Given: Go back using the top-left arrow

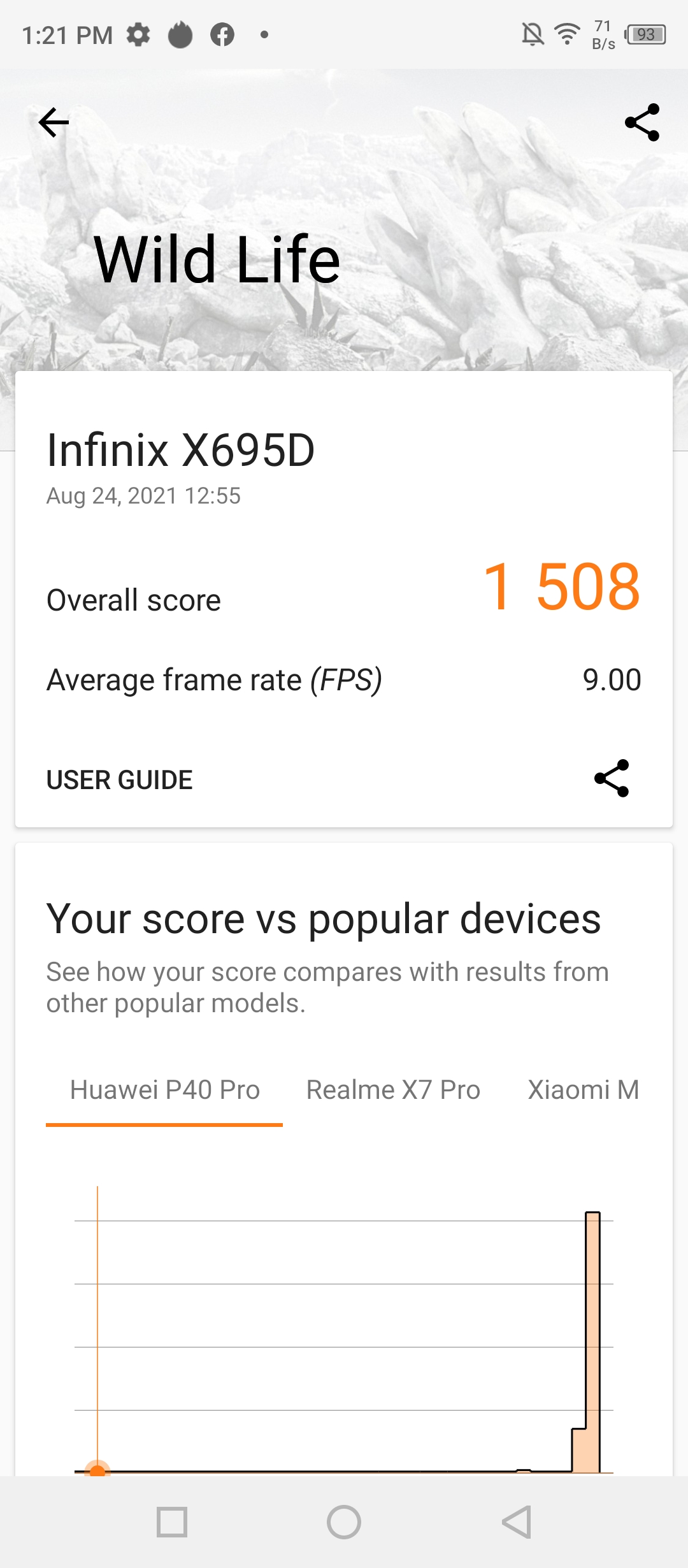Looking at the screenshot, I should tap(54, 122).
